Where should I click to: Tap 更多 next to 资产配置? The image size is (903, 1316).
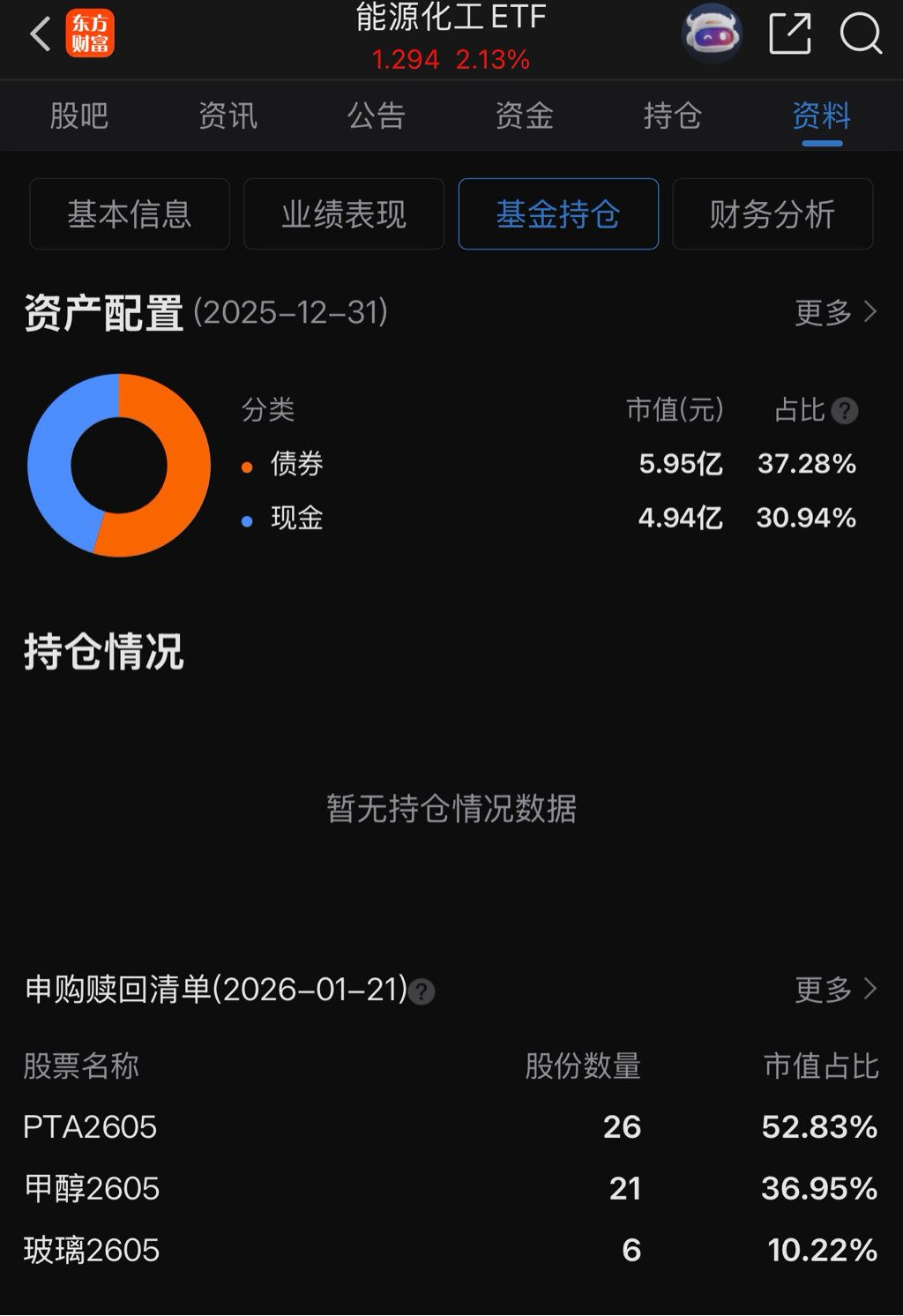834,312
